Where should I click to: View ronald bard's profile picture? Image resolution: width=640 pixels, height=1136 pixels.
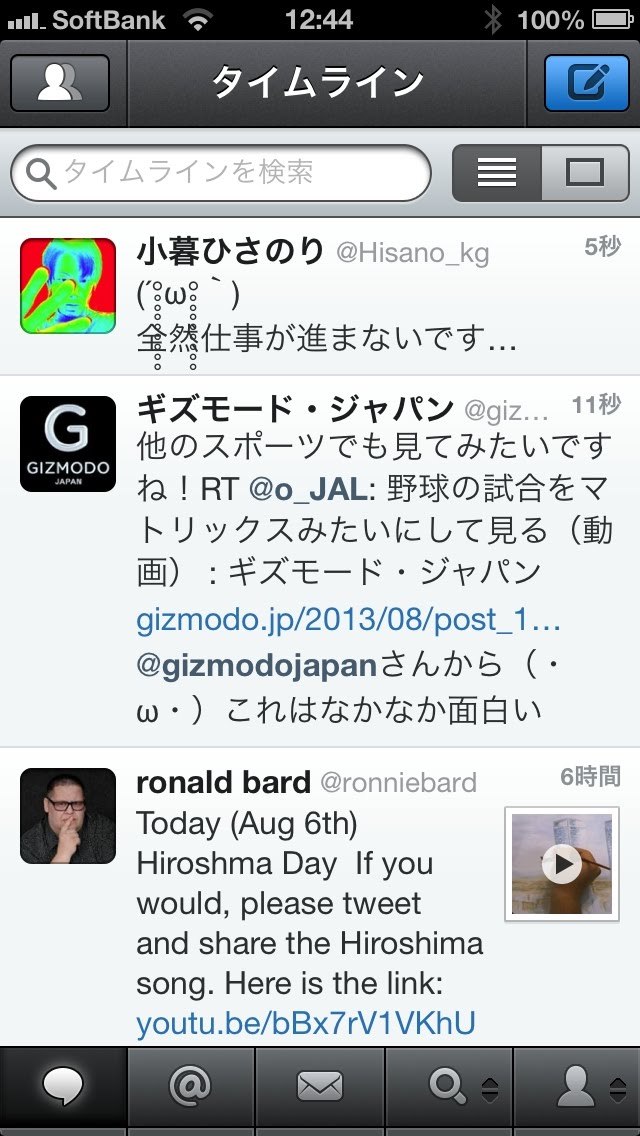(x=68, y=816)
